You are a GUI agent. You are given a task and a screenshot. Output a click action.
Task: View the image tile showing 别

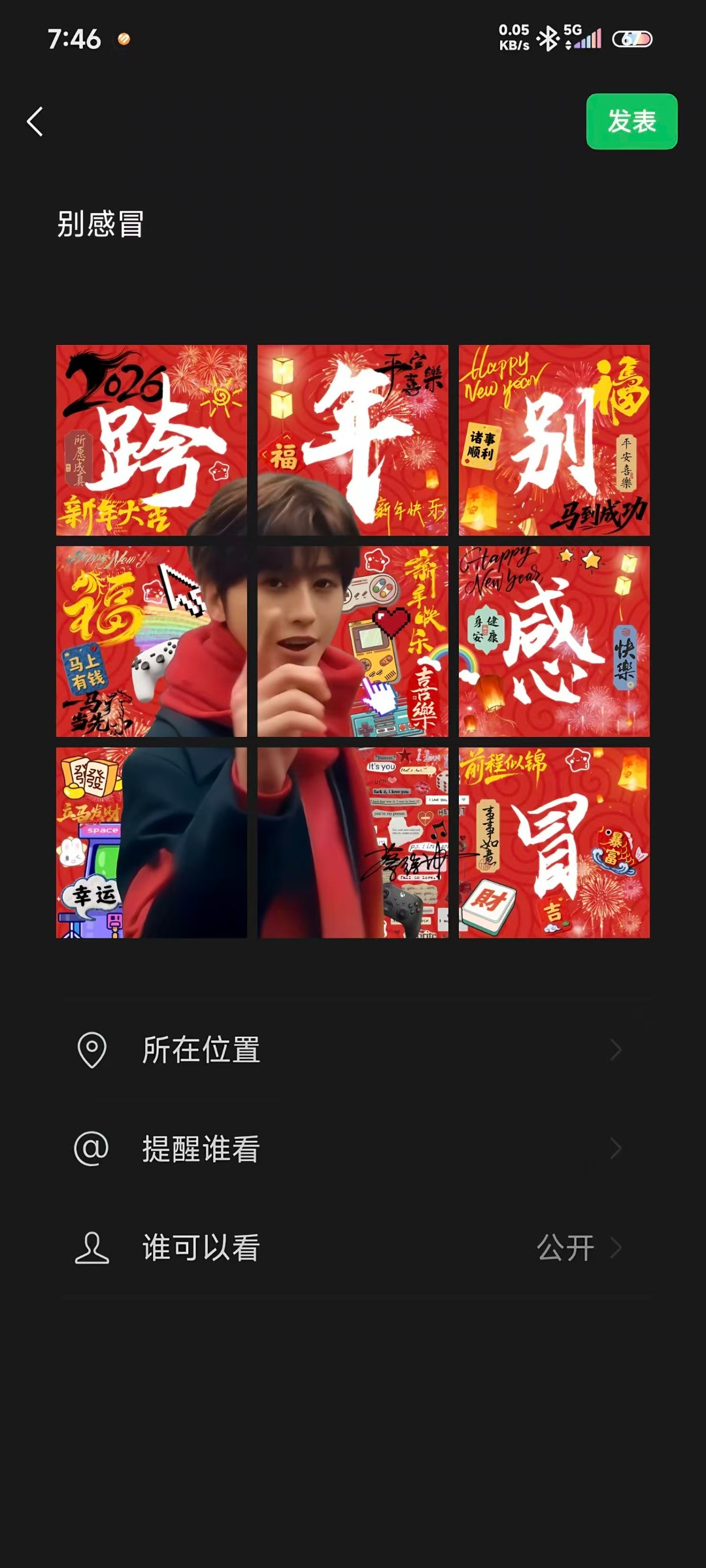tap(554, 440)
